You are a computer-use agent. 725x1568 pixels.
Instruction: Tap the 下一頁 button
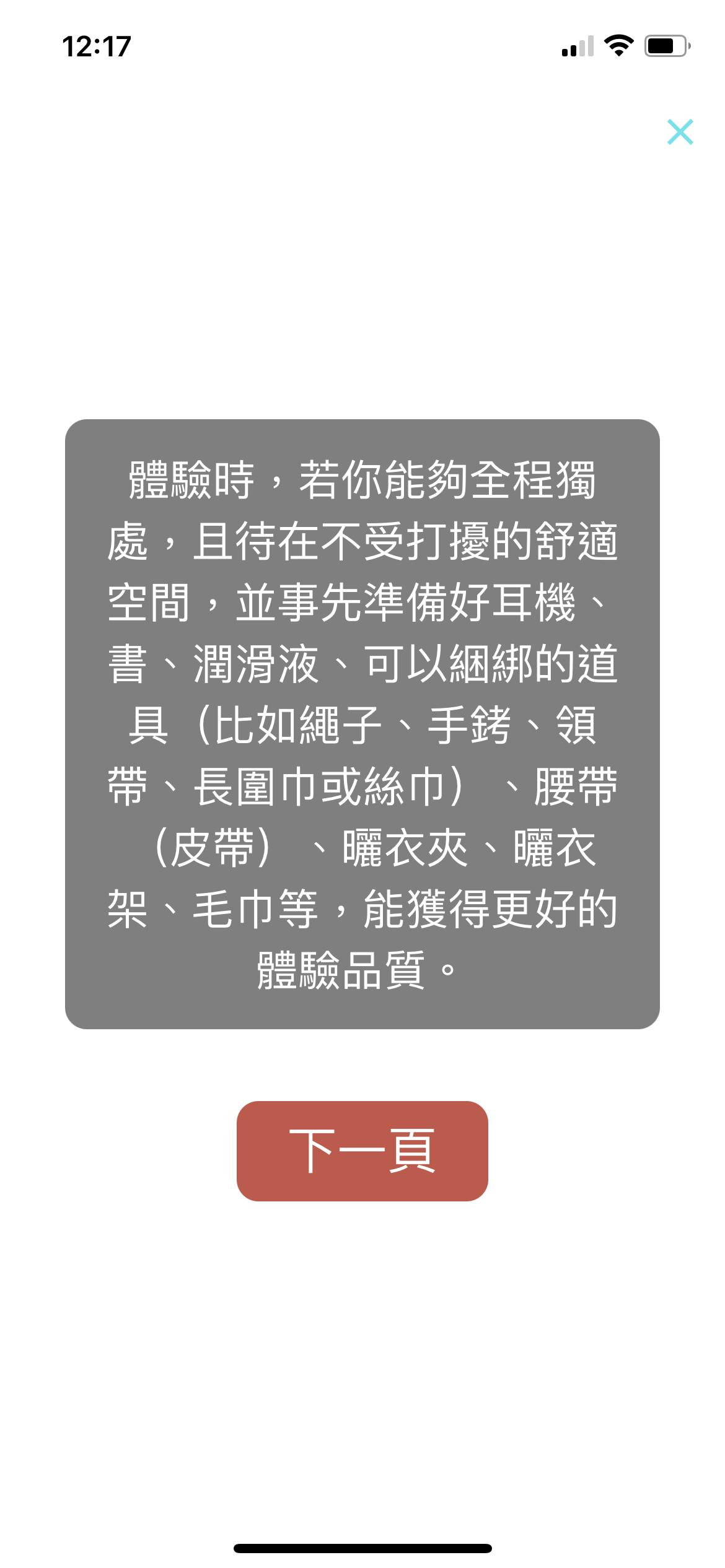(362, 1151)
